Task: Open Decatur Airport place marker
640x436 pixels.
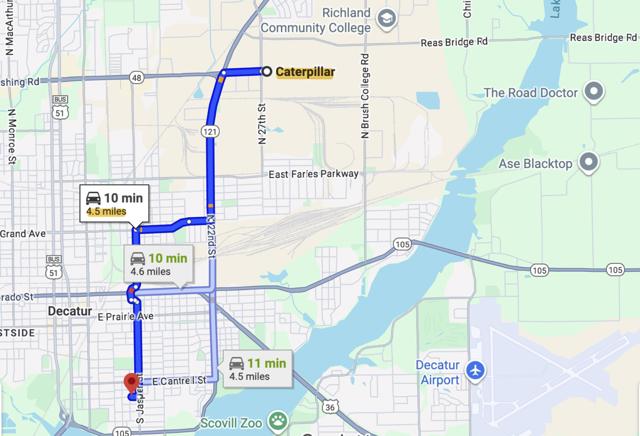Action: coord(476,371)
